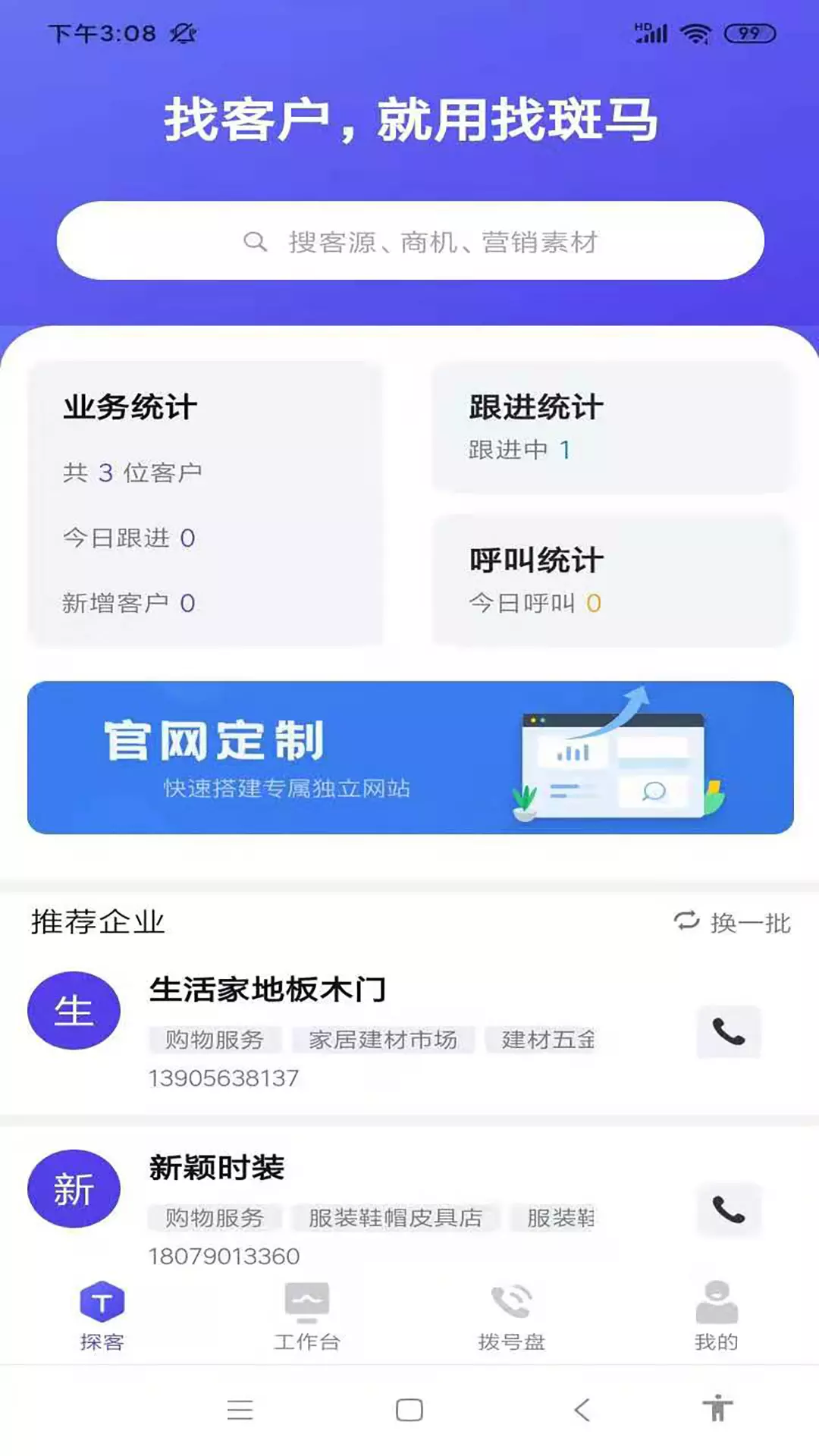Image resolution: width=819 pixels, height=1456 pixels.
Task: Go back using the system back button
Action: 582,1410
